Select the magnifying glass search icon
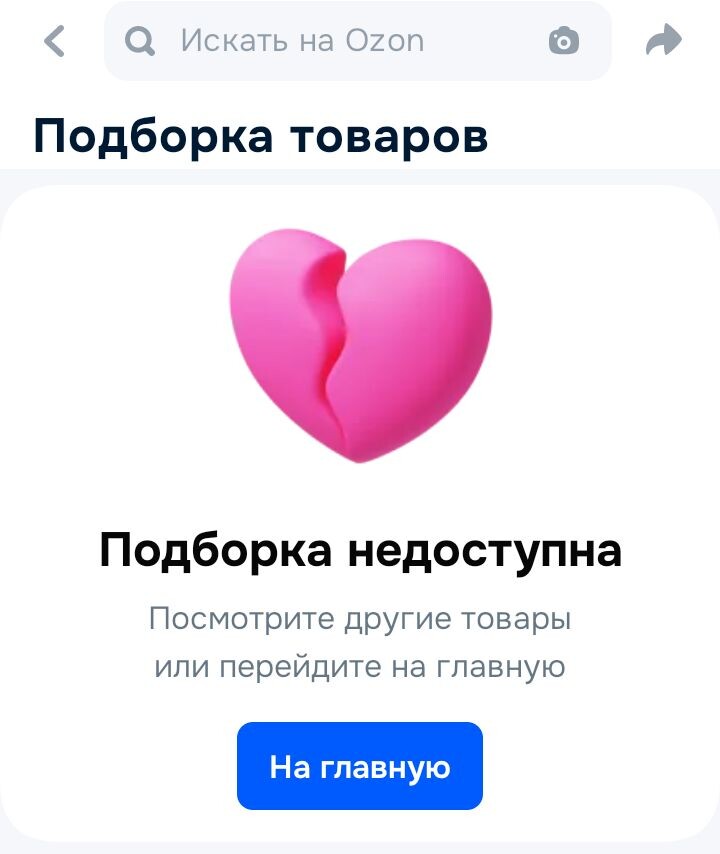 (140, 40)
